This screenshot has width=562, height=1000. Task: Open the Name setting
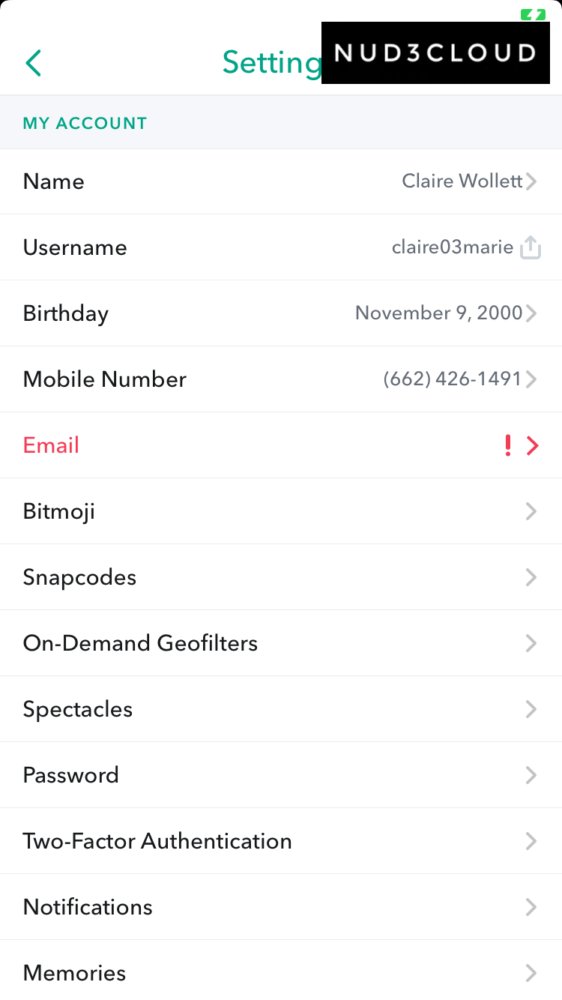point(281,182)
